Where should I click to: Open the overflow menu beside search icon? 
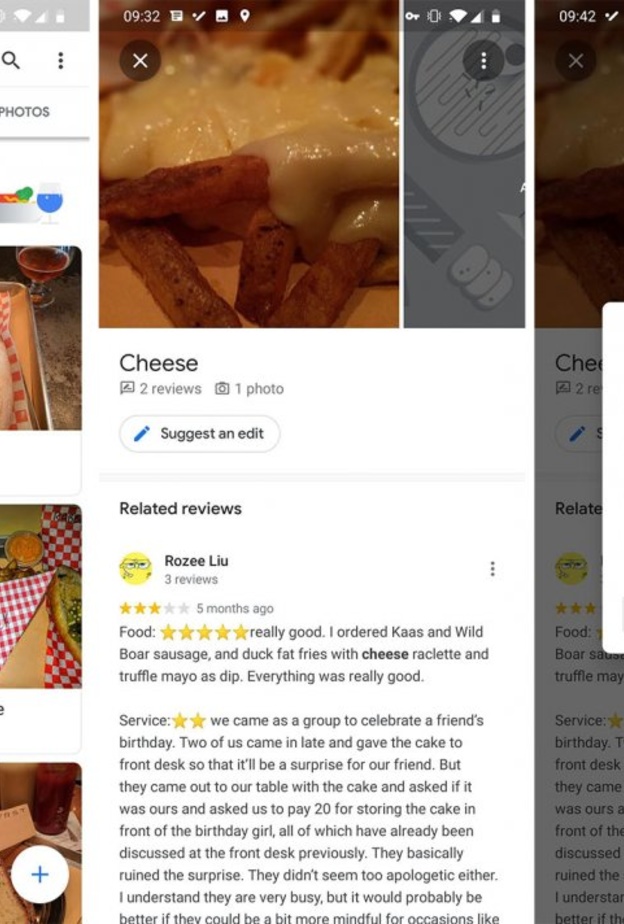click(x=60, y=61)
